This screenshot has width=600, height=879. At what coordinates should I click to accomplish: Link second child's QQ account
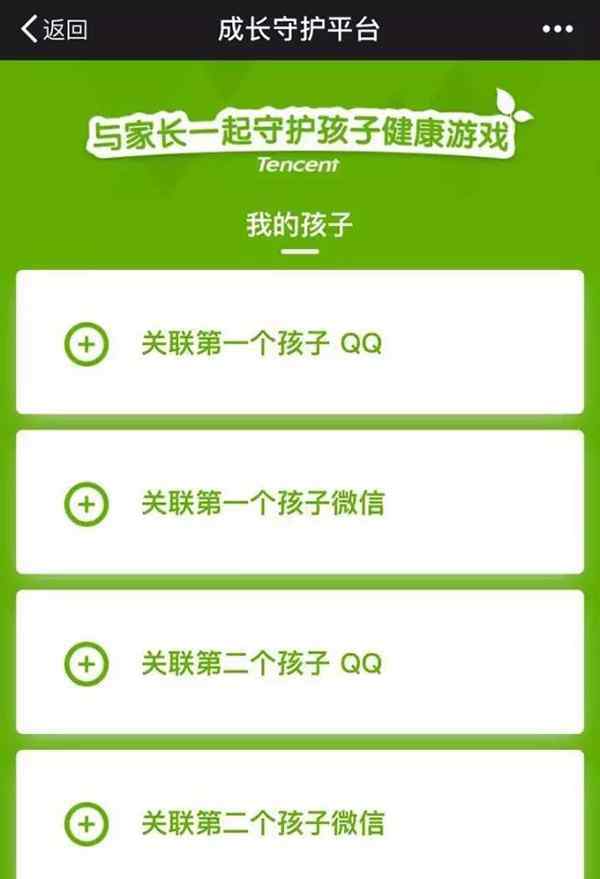click(x=299, y=663)
